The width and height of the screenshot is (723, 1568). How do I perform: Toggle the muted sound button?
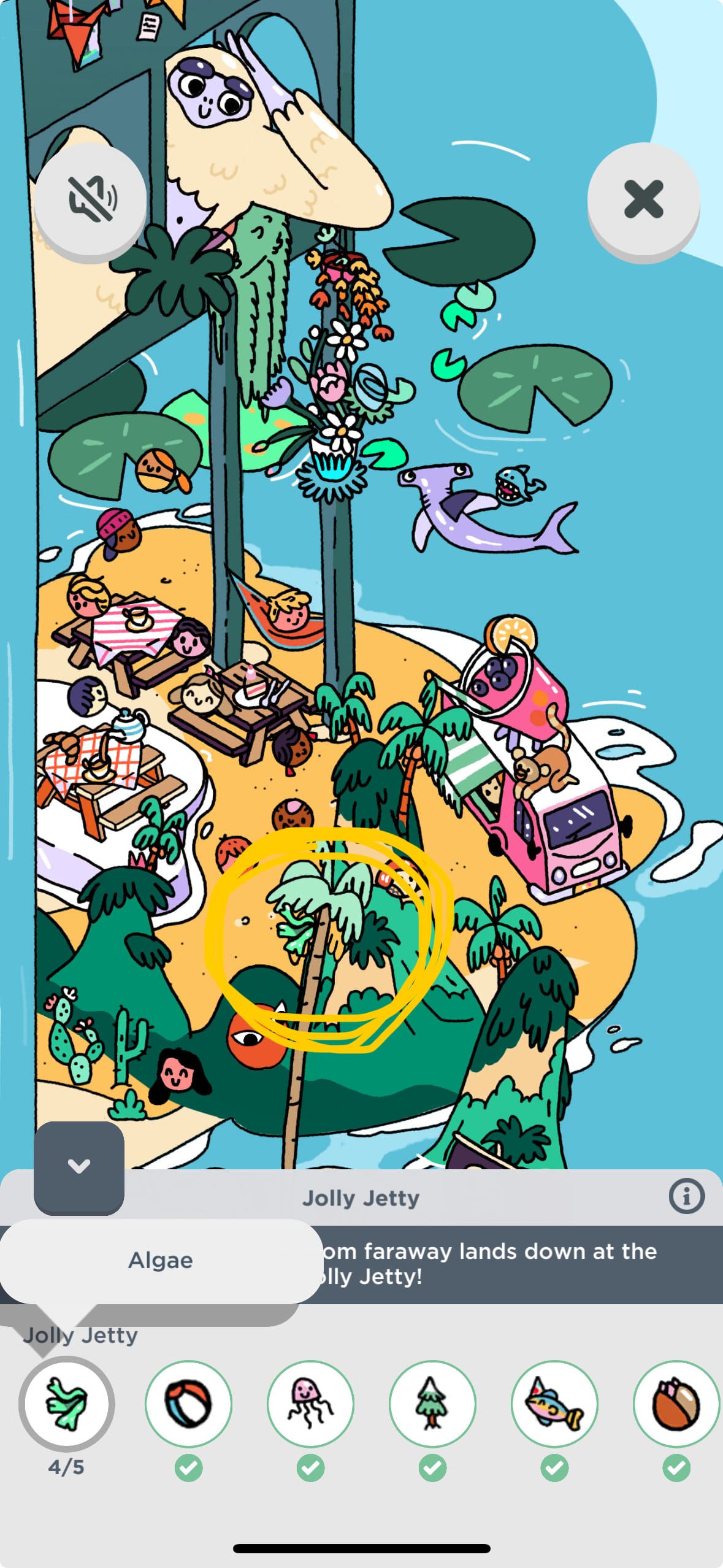[91, 200]
